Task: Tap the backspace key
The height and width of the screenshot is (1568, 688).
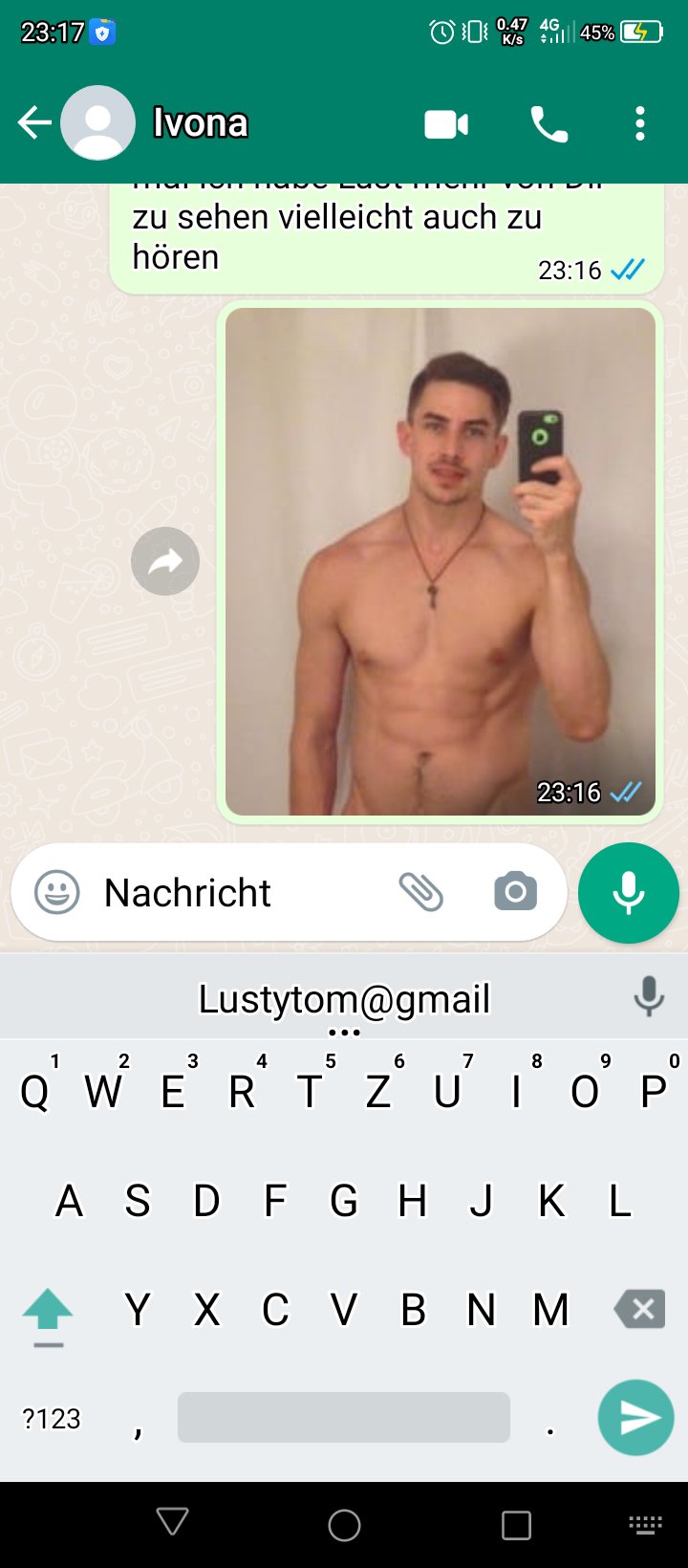Action: 639,1309
